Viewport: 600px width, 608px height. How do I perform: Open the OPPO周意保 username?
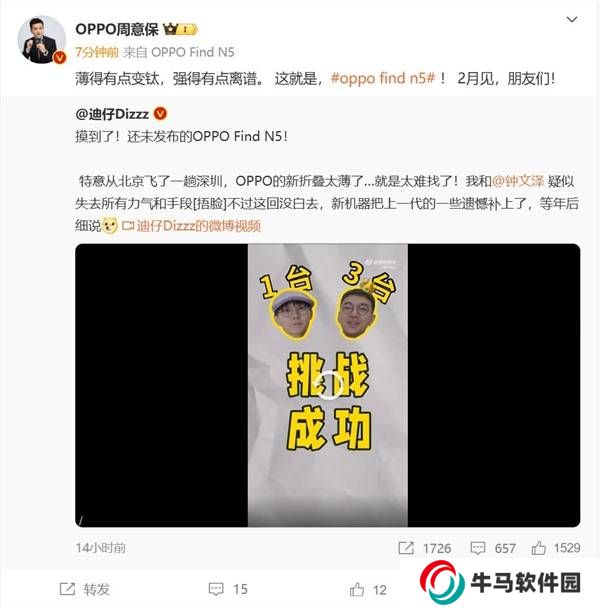[x=117, y=28]
